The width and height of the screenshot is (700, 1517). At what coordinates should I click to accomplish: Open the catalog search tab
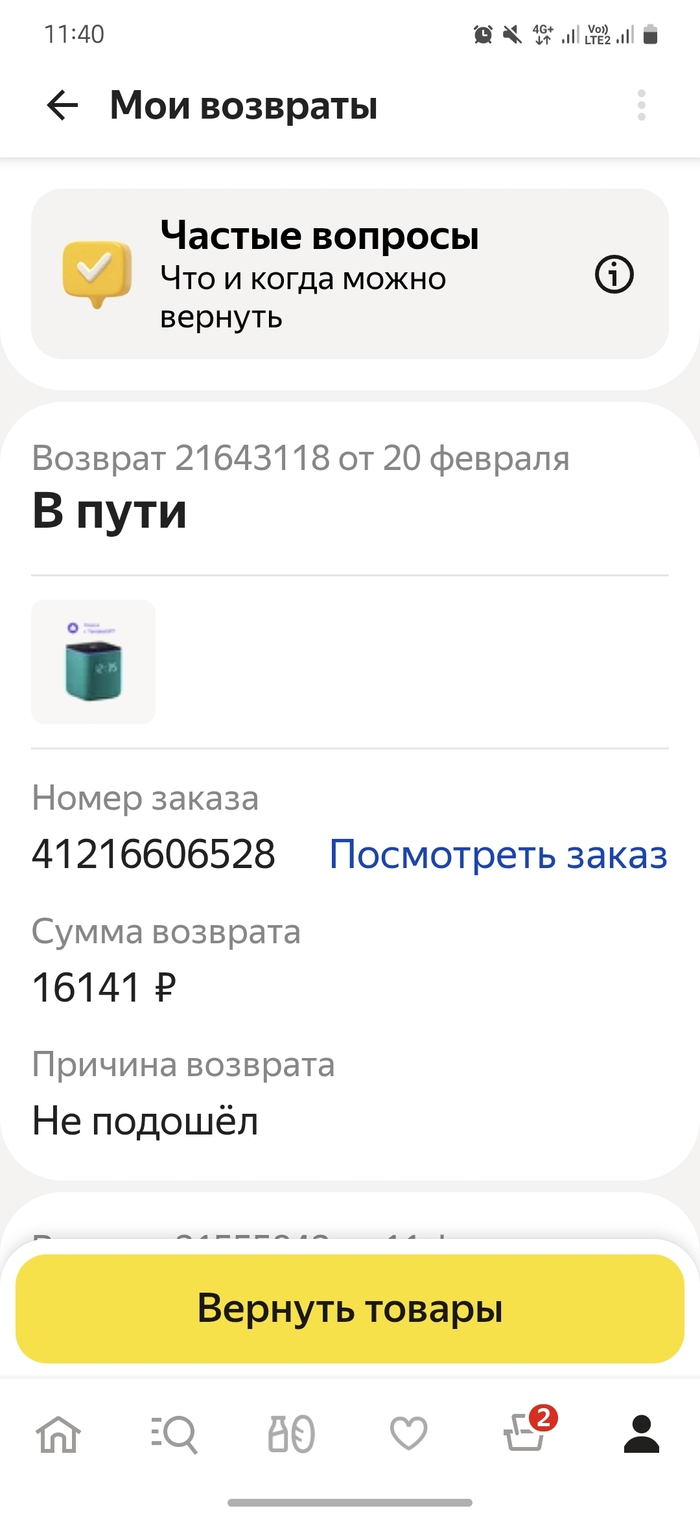coord(175,1435)
